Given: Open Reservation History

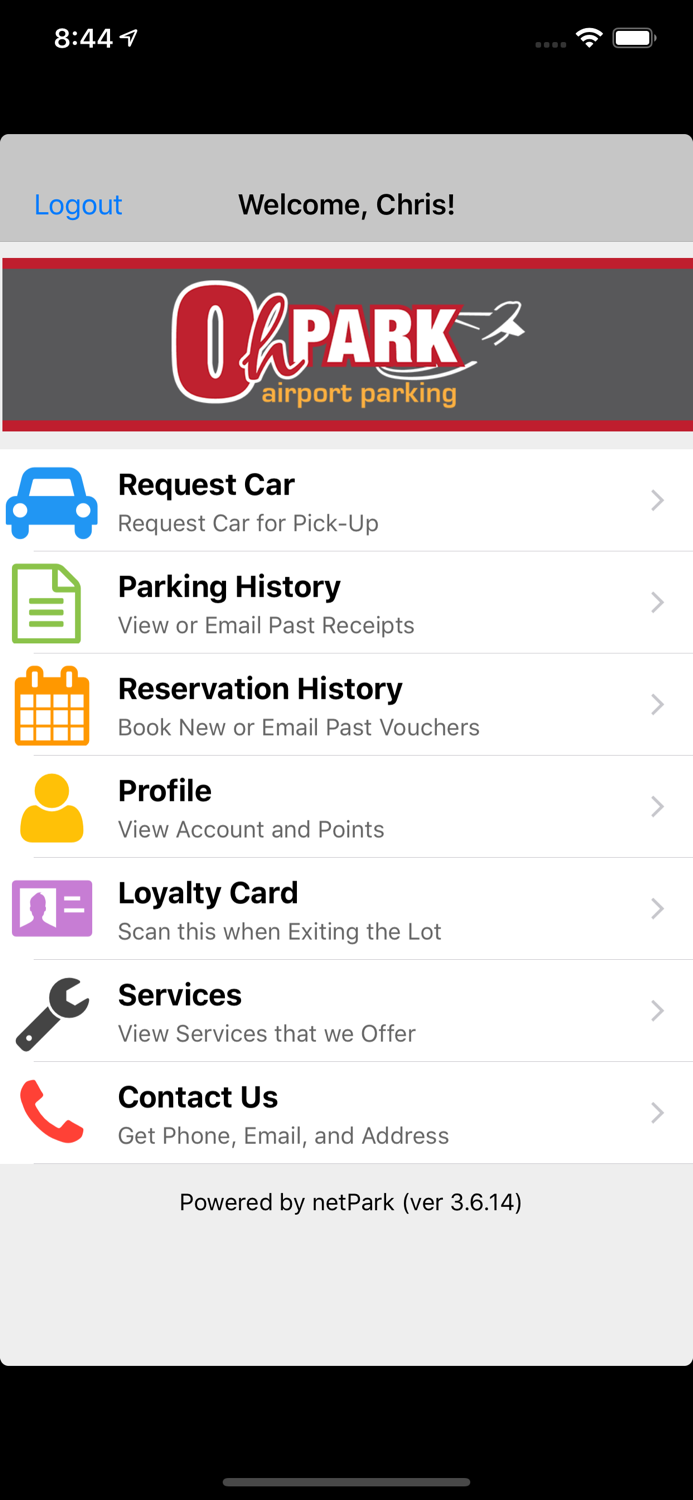Looking at the screenshot, I should tap(346, 705).
